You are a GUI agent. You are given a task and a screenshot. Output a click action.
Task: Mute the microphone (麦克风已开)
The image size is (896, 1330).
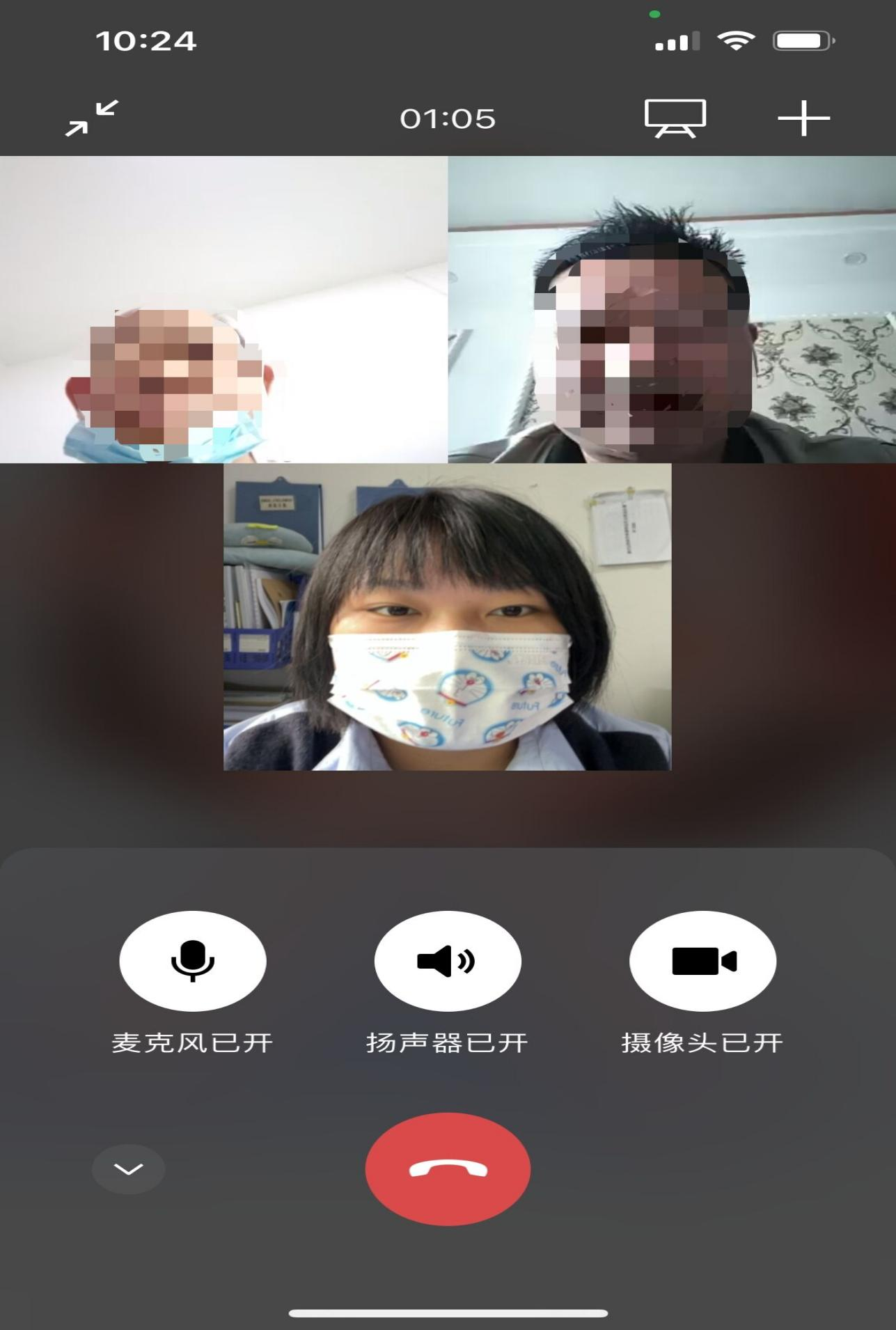pos(193,961)
